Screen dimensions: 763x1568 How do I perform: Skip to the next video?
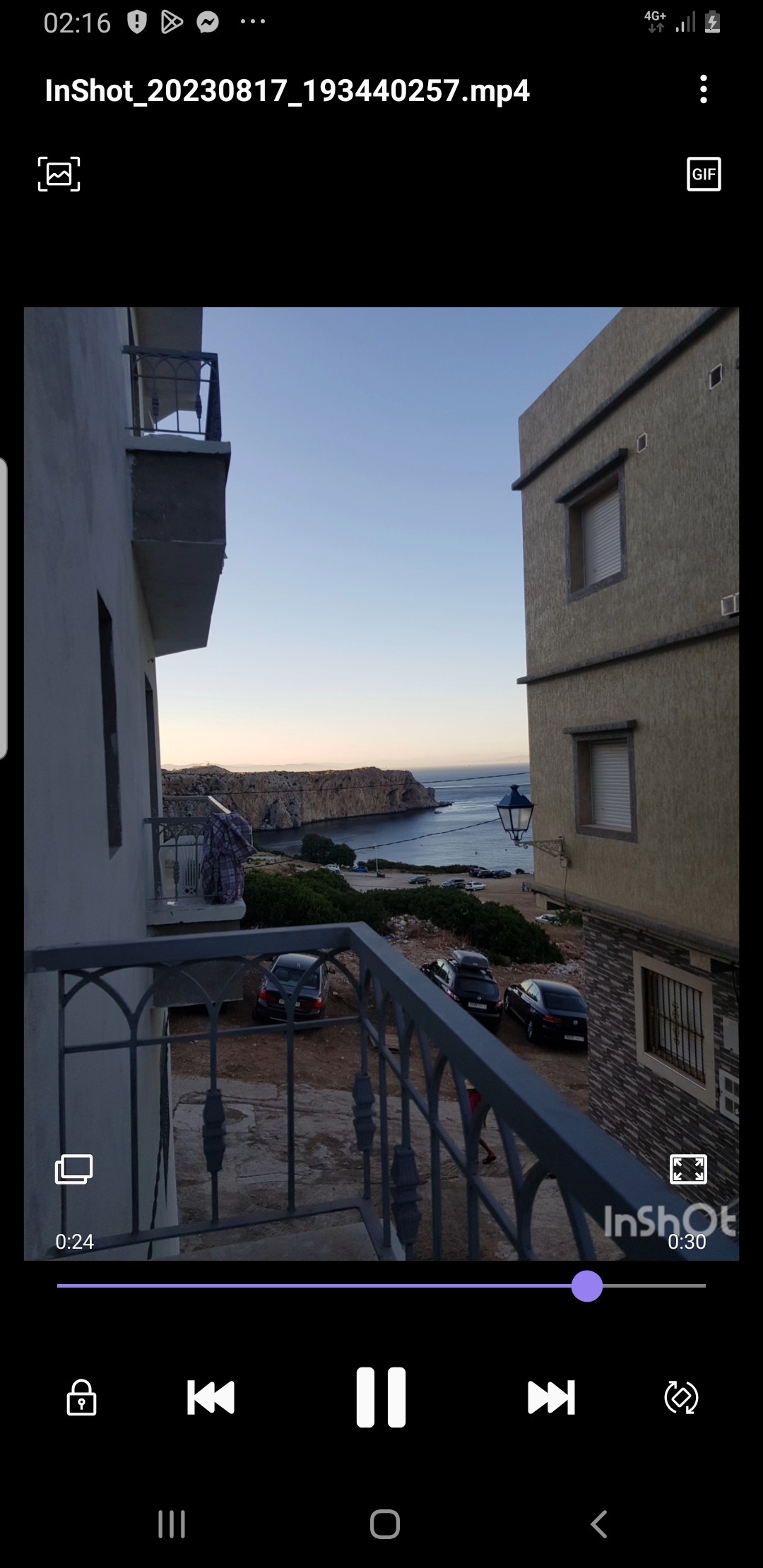(x=551, y=1397)
